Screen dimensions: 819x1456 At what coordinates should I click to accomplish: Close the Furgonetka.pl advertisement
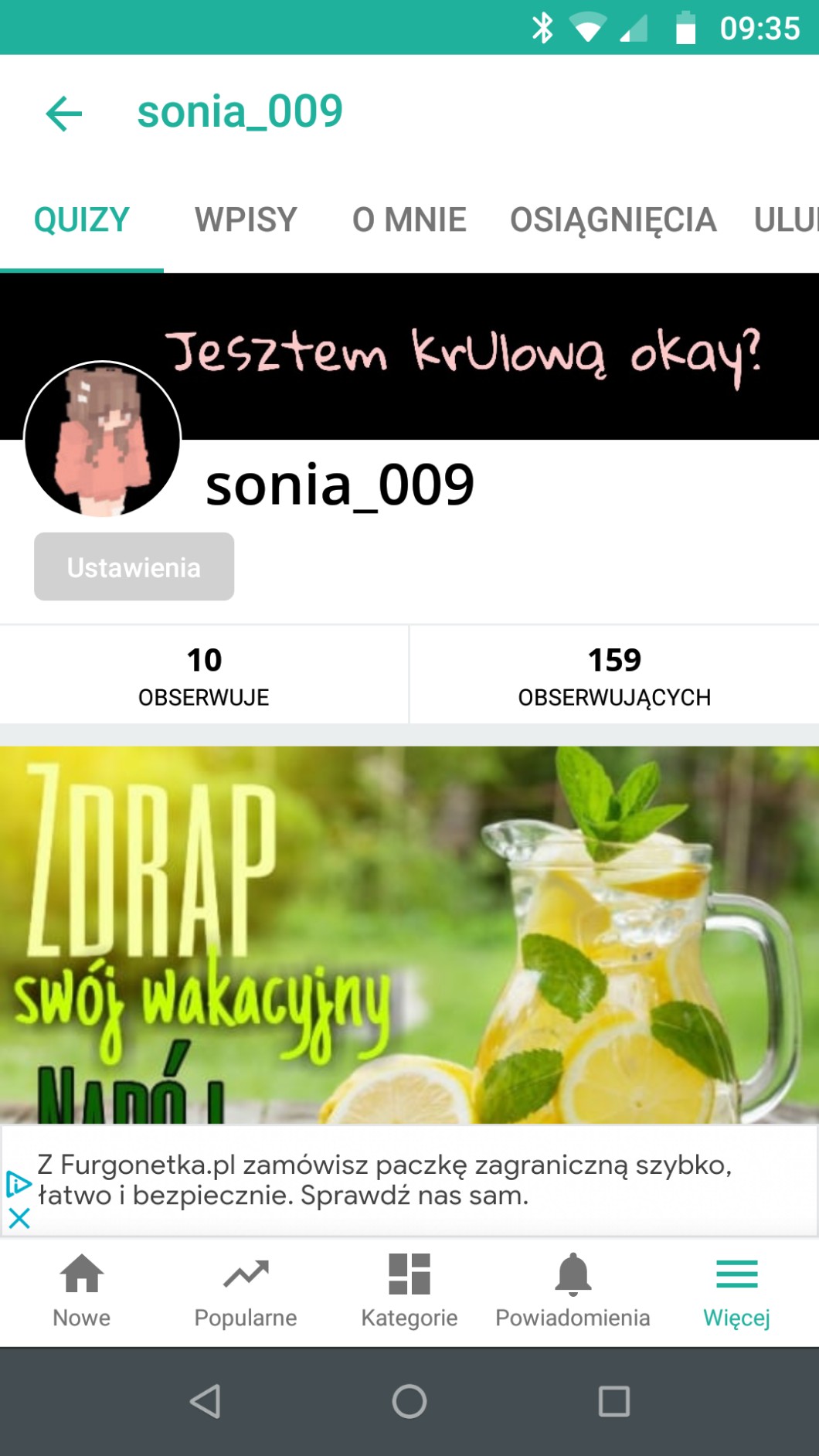(x=19, y=1219)
